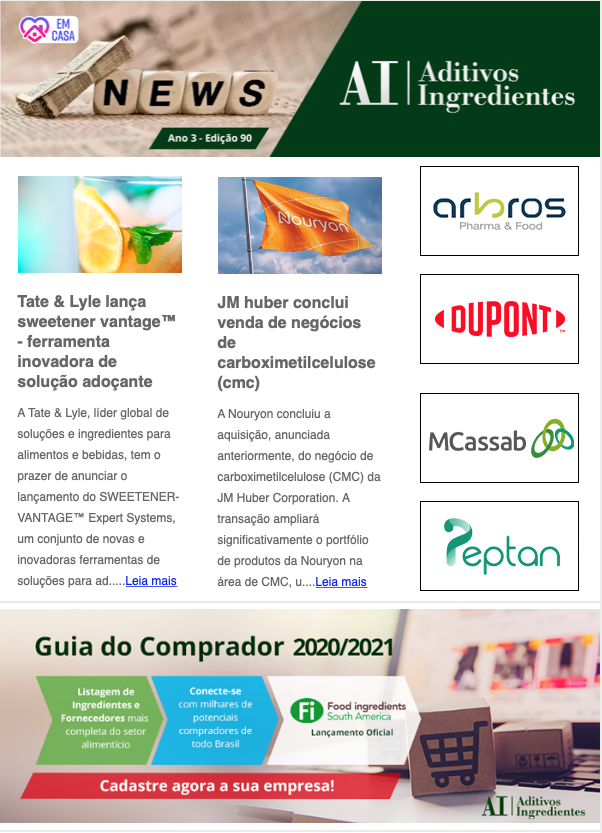This screenshot has height=833, width=602.
Task: Open the Peptan sponsor tile
Action: tap(499, 546)
